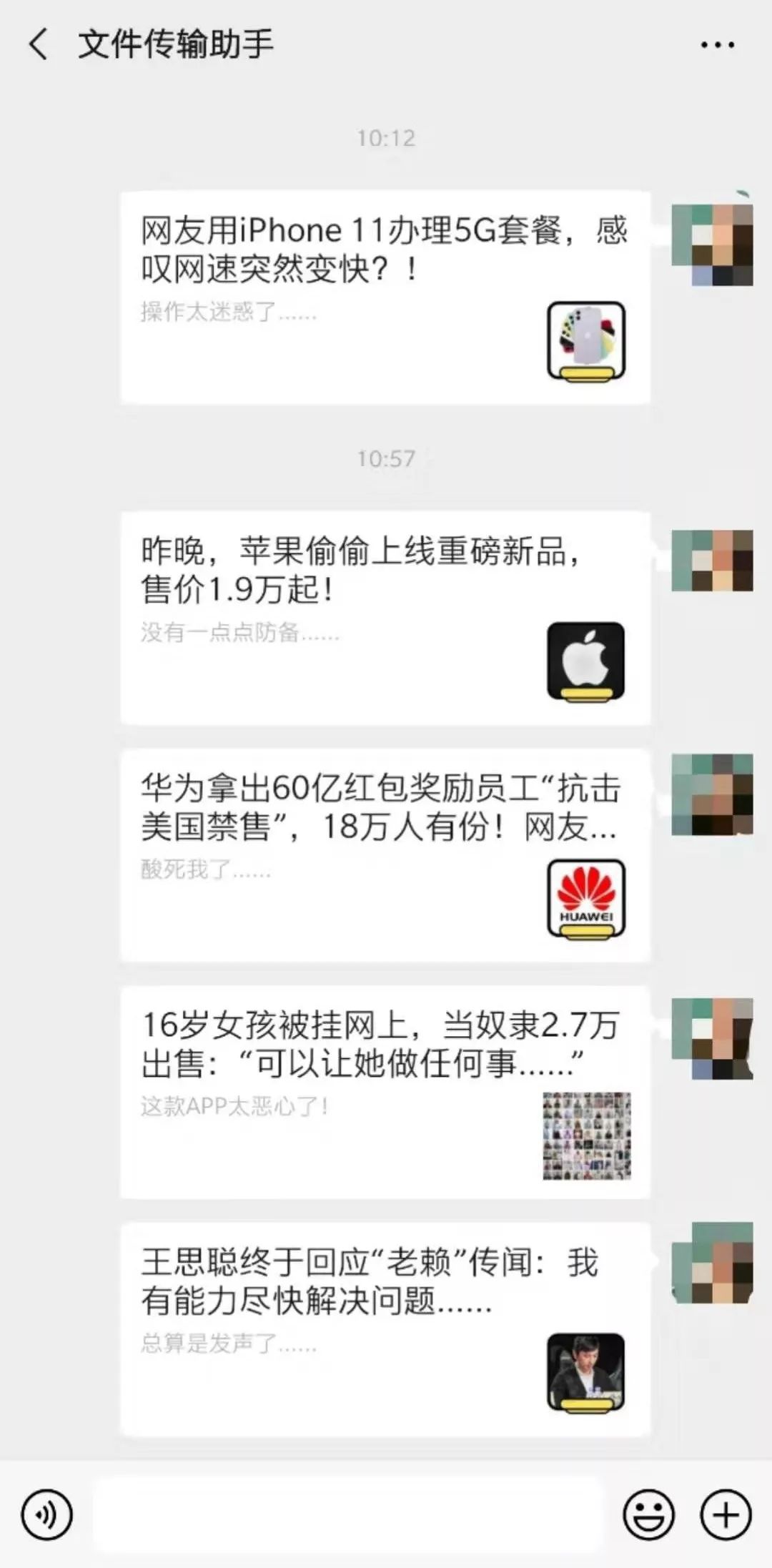
Task: Switch to voice message input
Action: click(x=47, y=1514)
